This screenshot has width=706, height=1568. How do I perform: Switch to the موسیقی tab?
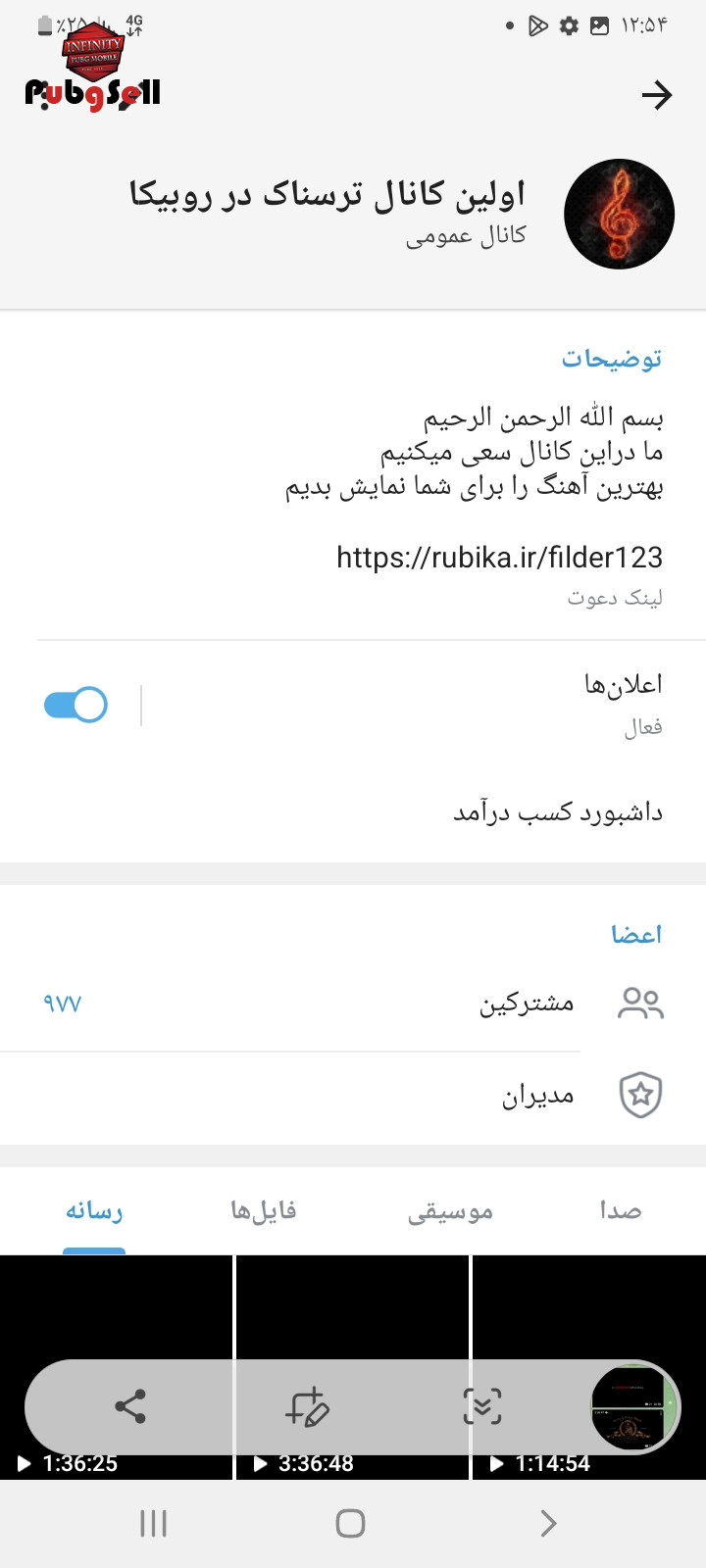[x=450, y=1211]
